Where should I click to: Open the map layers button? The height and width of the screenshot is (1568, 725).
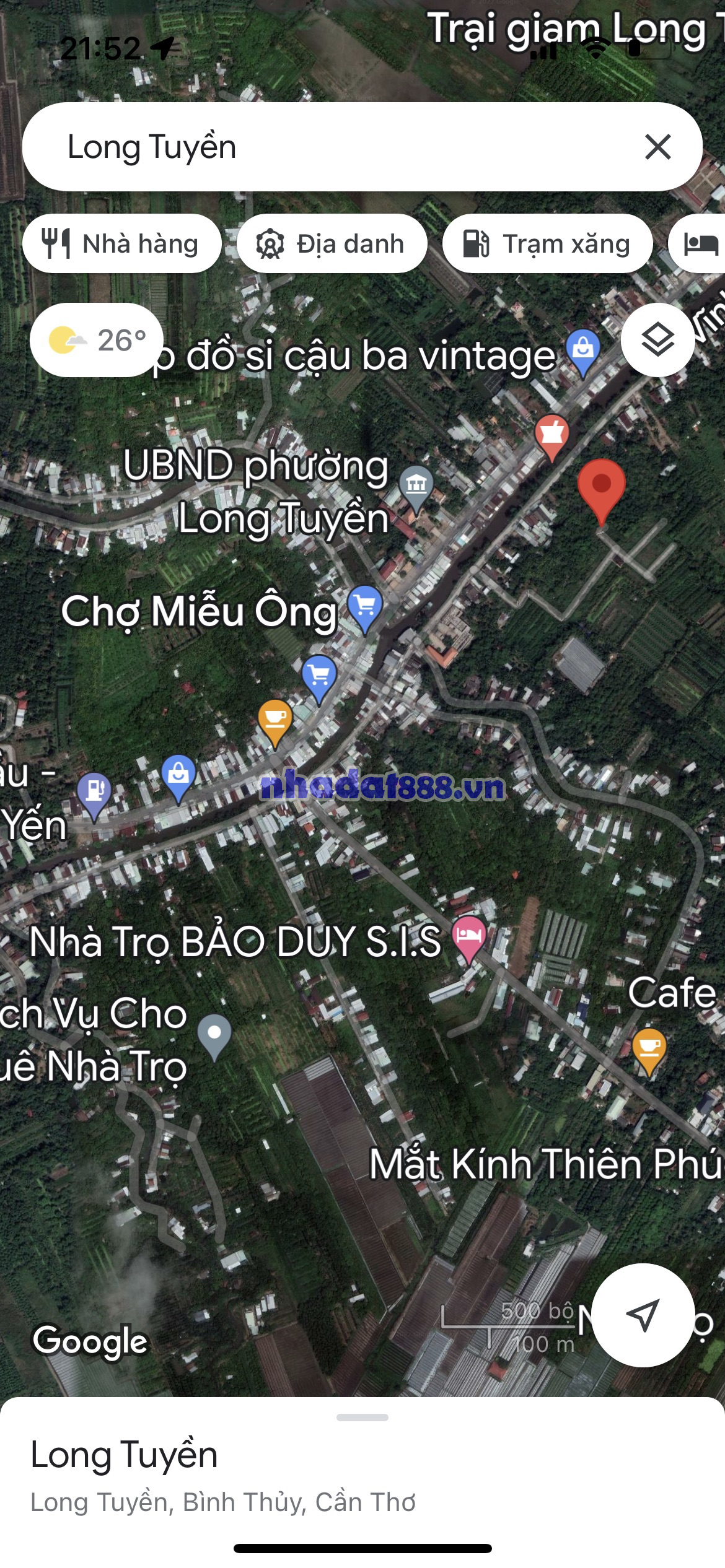coord(657,340)
